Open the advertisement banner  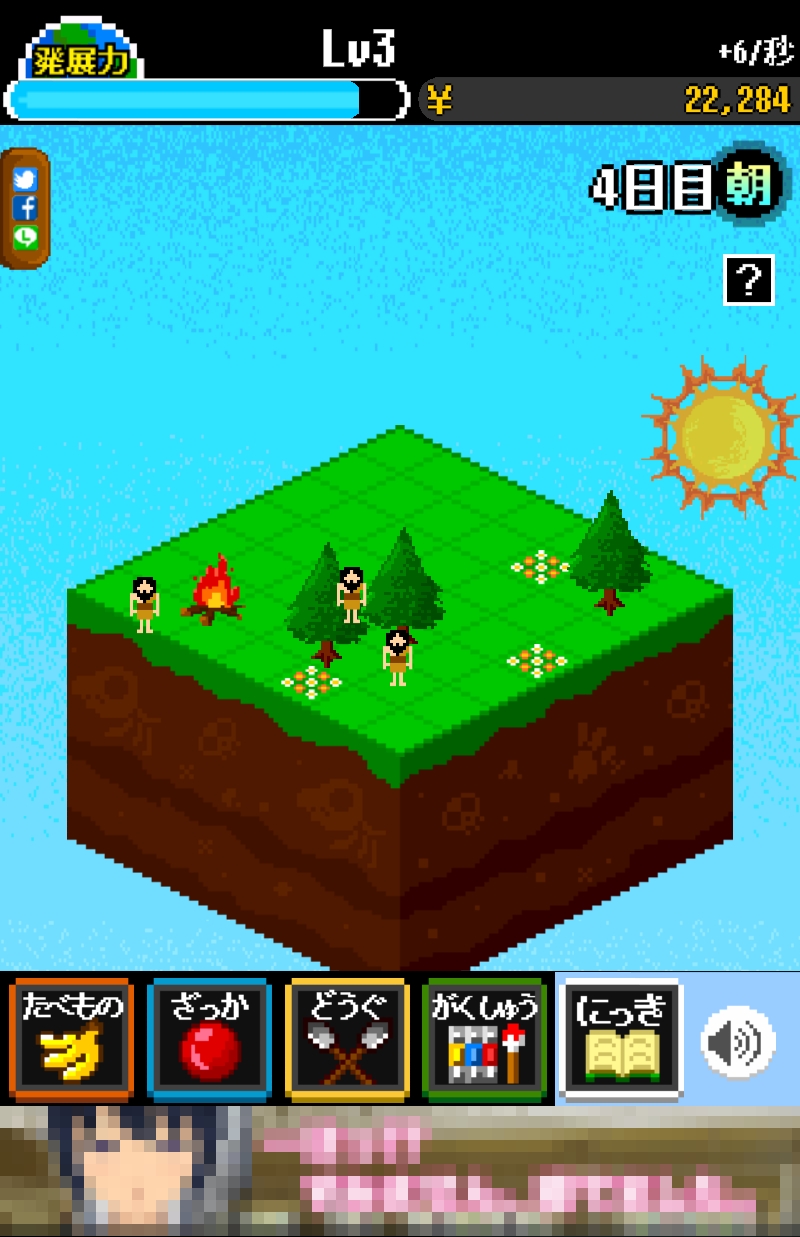coord(400,1171)
